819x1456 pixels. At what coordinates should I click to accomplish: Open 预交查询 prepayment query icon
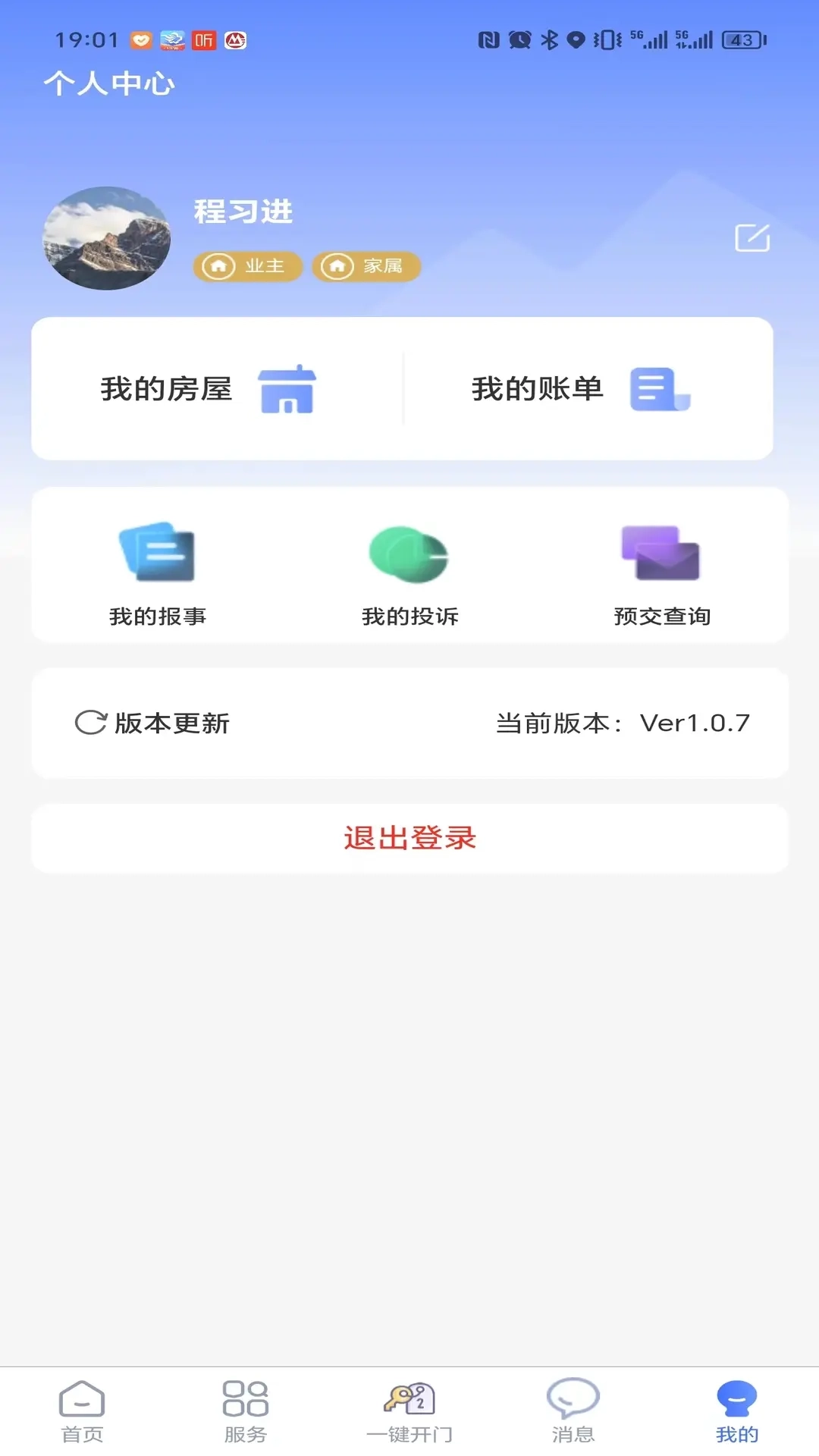(661, 554)
